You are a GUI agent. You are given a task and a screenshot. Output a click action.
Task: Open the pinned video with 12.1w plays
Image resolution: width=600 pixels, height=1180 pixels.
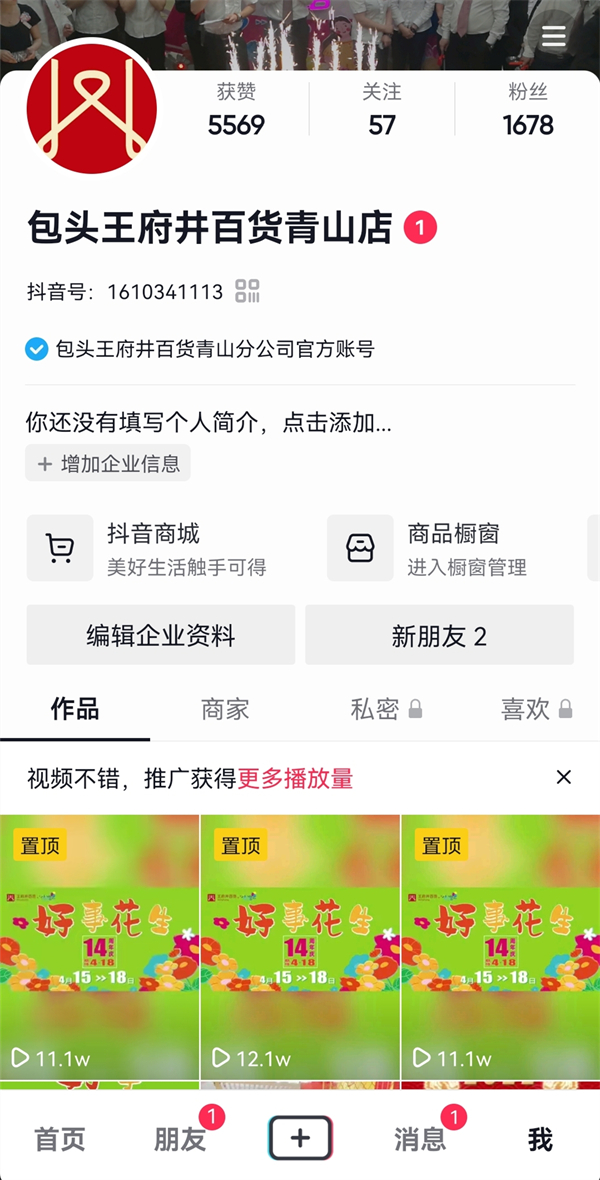pyautogui.click(x=300, y=945)
